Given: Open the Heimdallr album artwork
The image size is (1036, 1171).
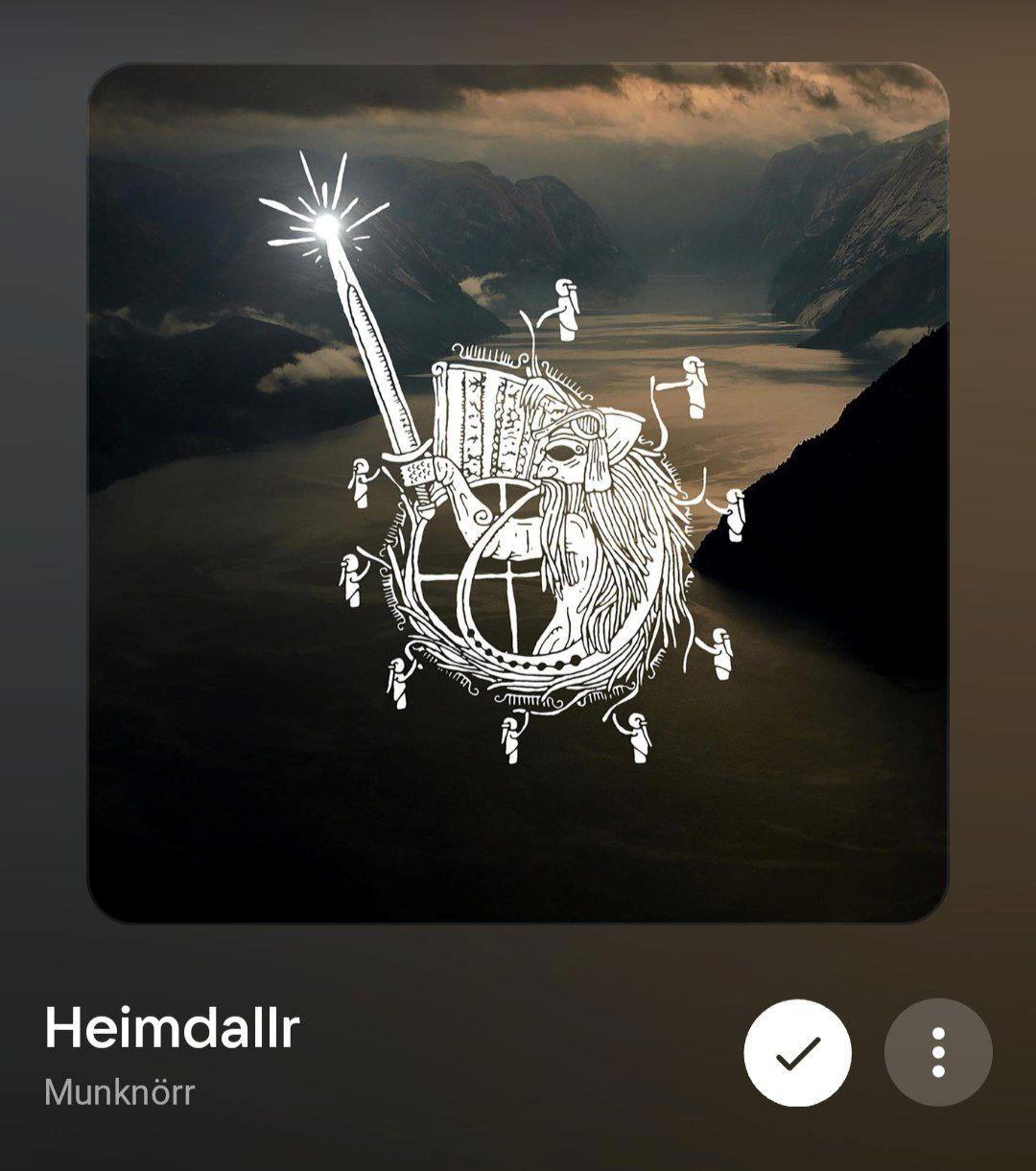Looking at the screenshot, I should 518,493.
